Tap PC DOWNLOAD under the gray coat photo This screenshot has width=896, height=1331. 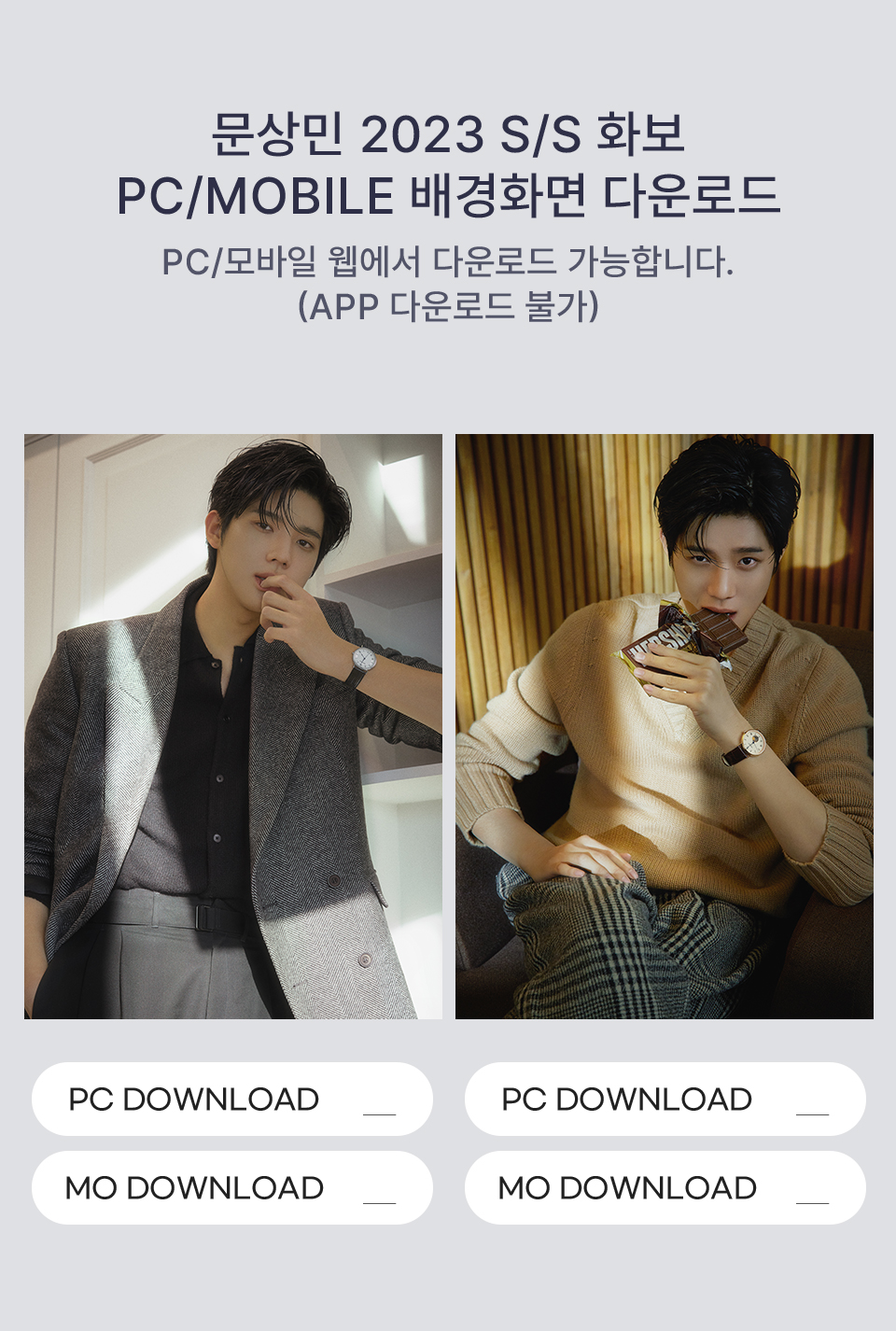click(x=231, y=1099)
